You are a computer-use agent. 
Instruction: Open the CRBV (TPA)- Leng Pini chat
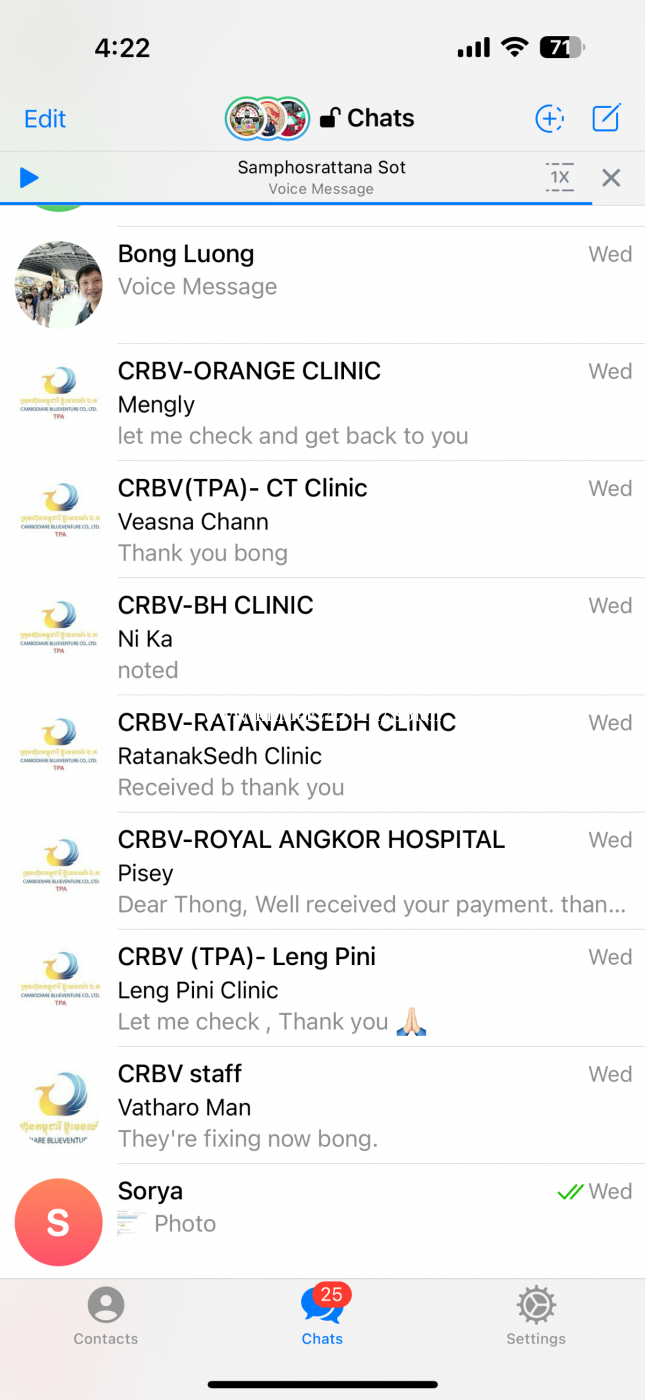322,987
